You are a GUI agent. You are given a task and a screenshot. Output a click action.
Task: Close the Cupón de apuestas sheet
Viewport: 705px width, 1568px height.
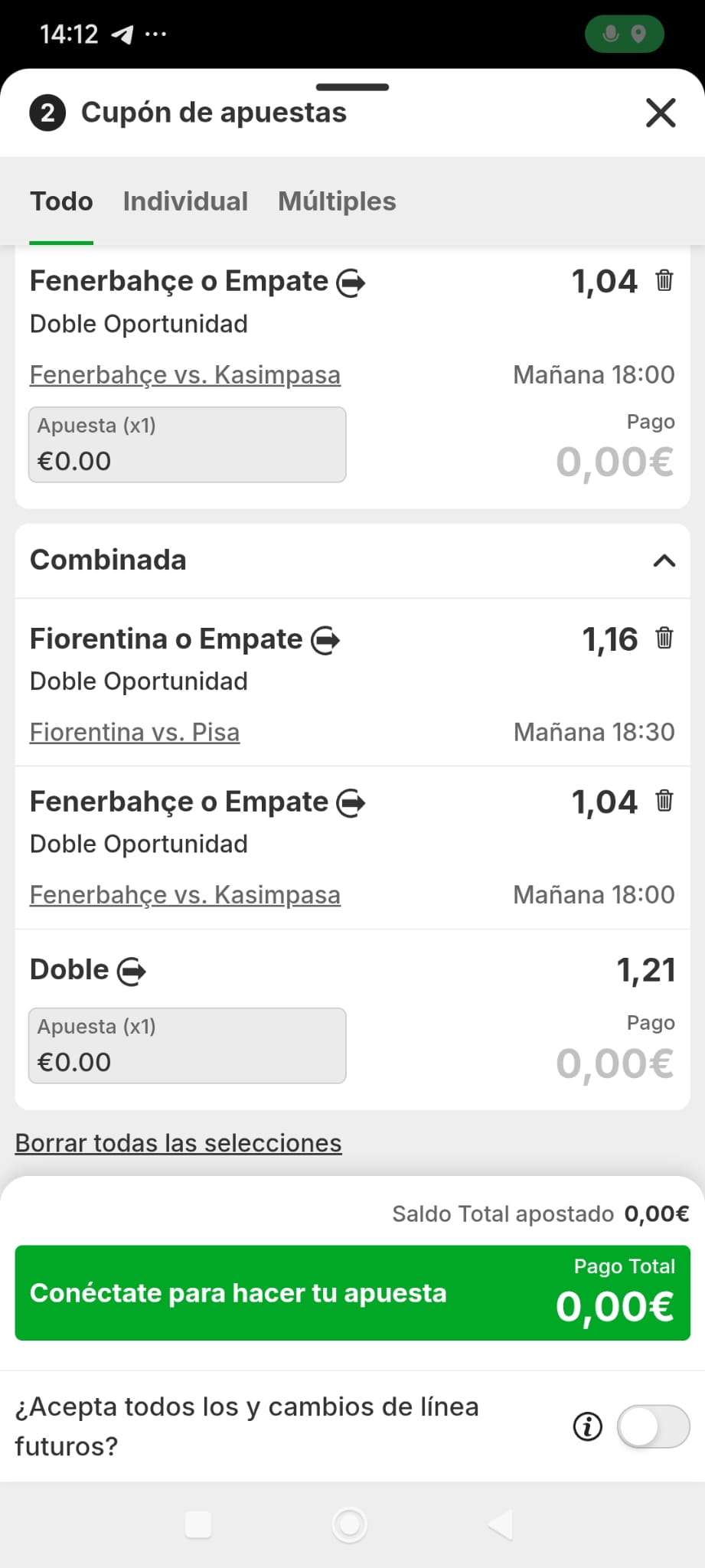point(660,113)
